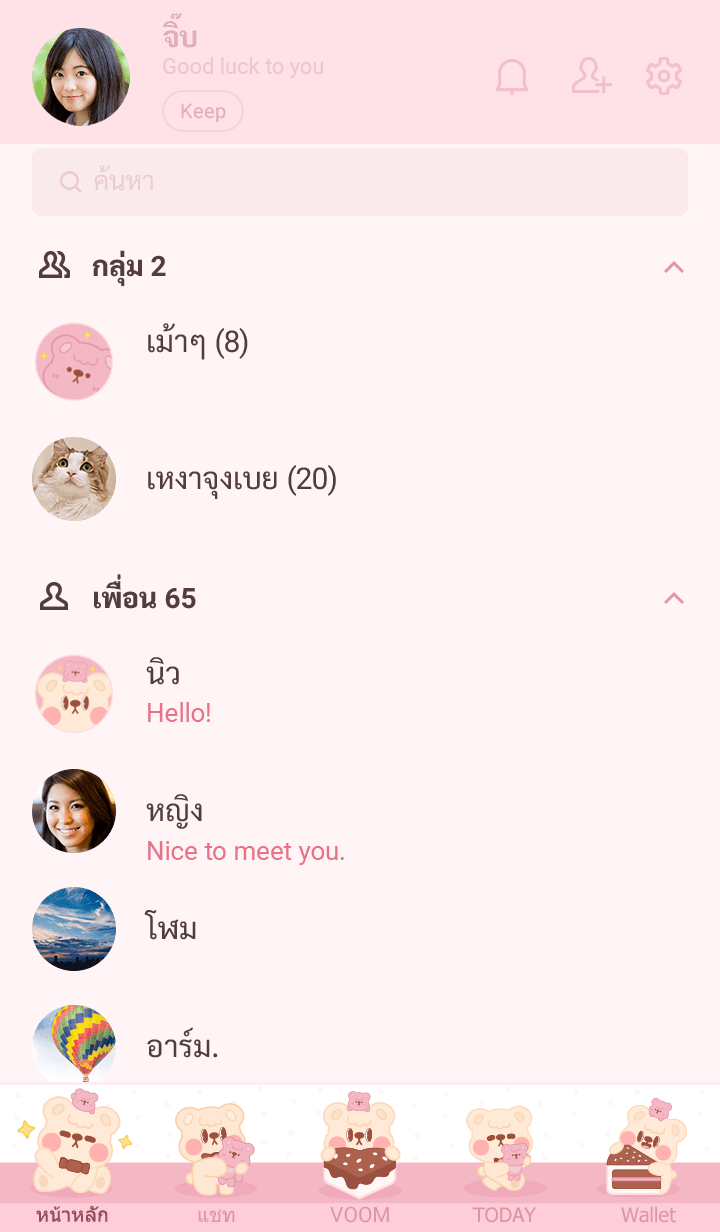Collapse the เพื่อน 65 section
The image size is (720, 1232).
pos(674,598)
